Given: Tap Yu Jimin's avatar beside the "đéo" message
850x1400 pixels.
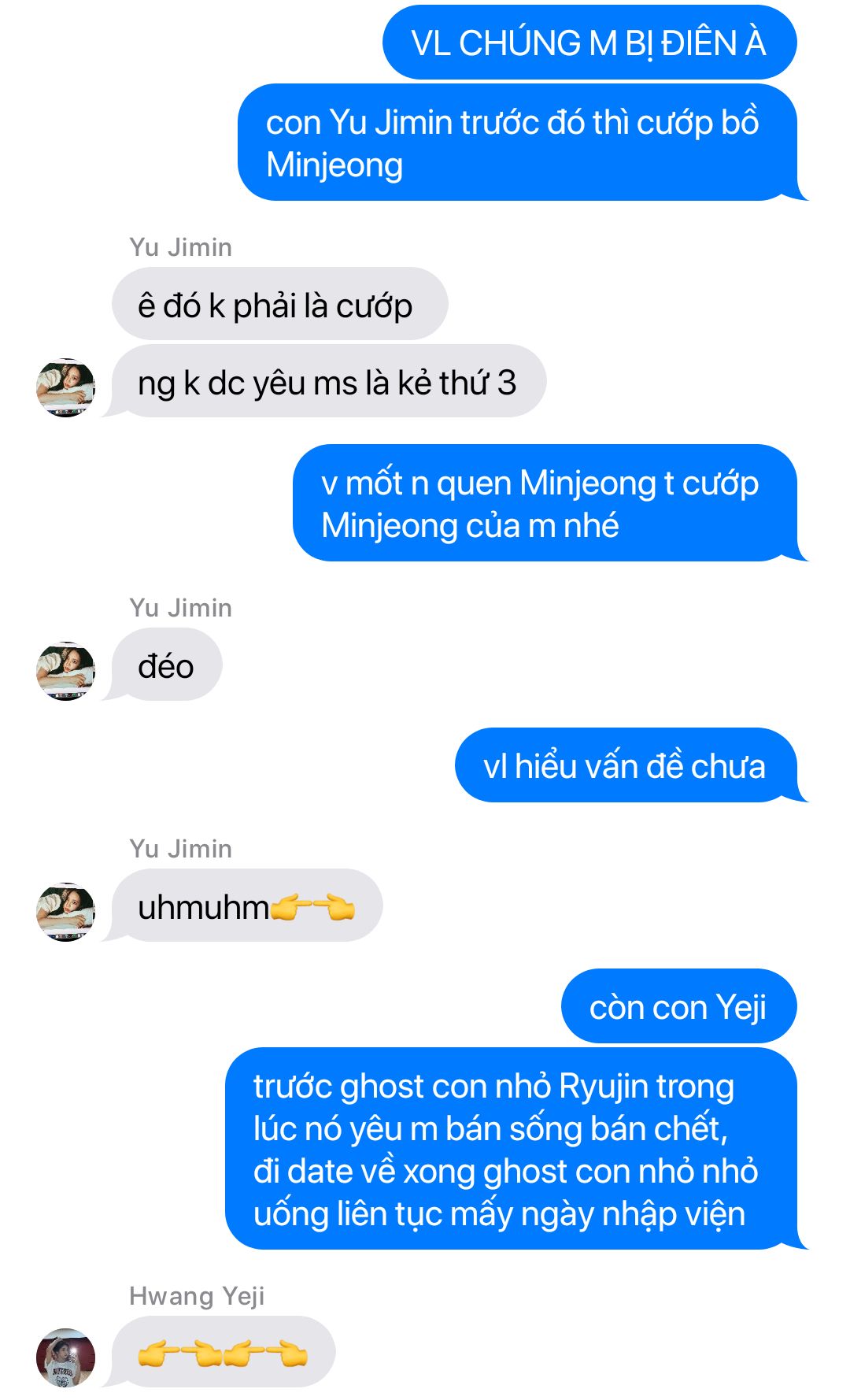Looking at the screenshot, I should click(x=65, y=671).
